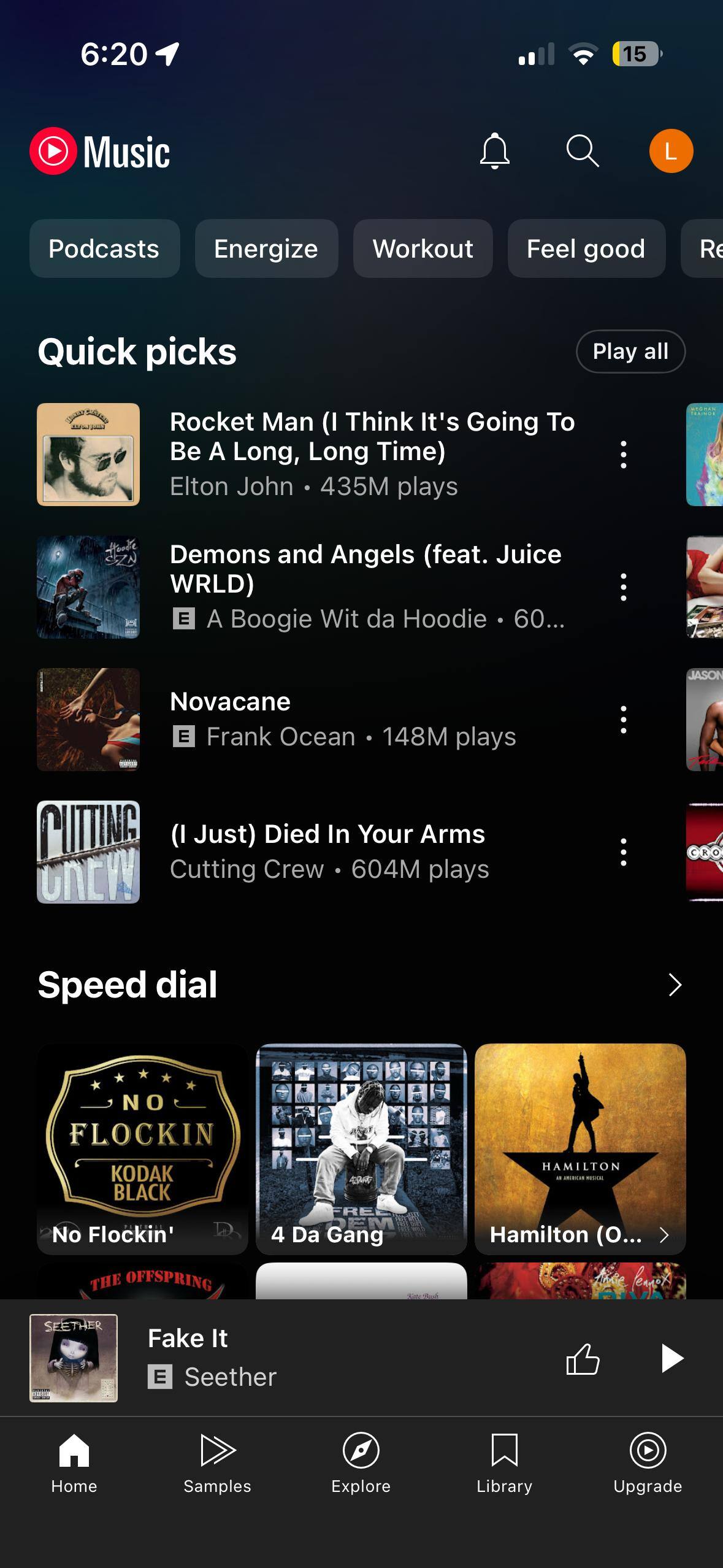Play Novacane by Frank Ocean
723x1568 pixels.
[342, 719]
